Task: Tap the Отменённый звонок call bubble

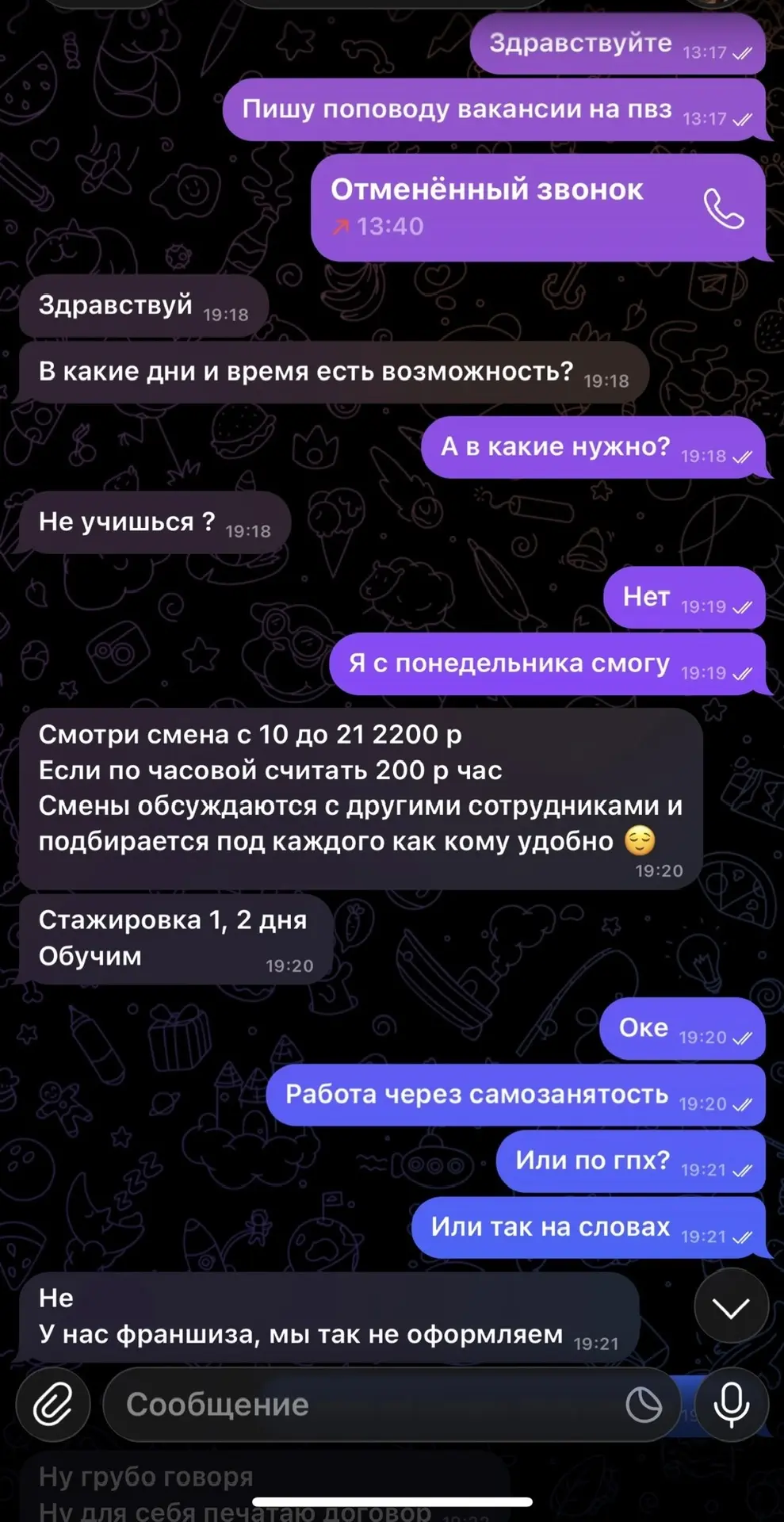Action: coord(537,208)
